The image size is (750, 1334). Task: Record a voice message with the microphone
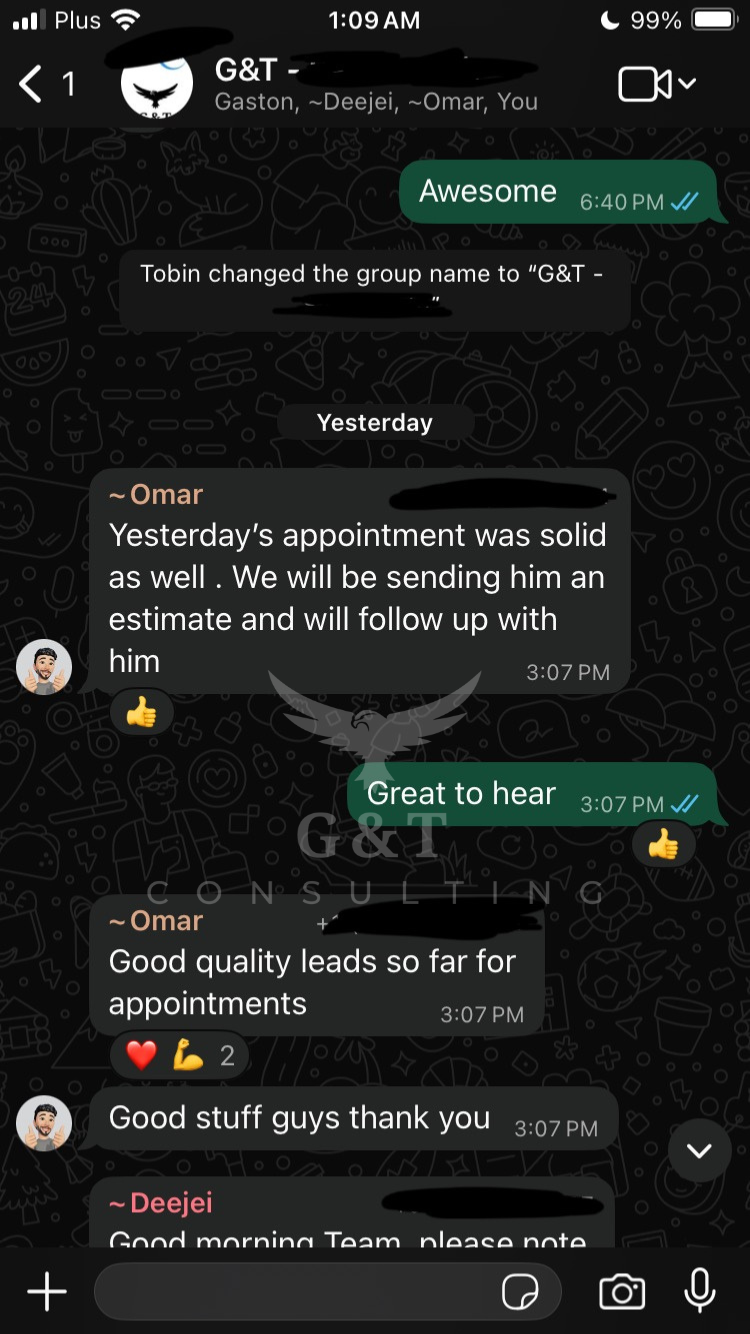699,1290
